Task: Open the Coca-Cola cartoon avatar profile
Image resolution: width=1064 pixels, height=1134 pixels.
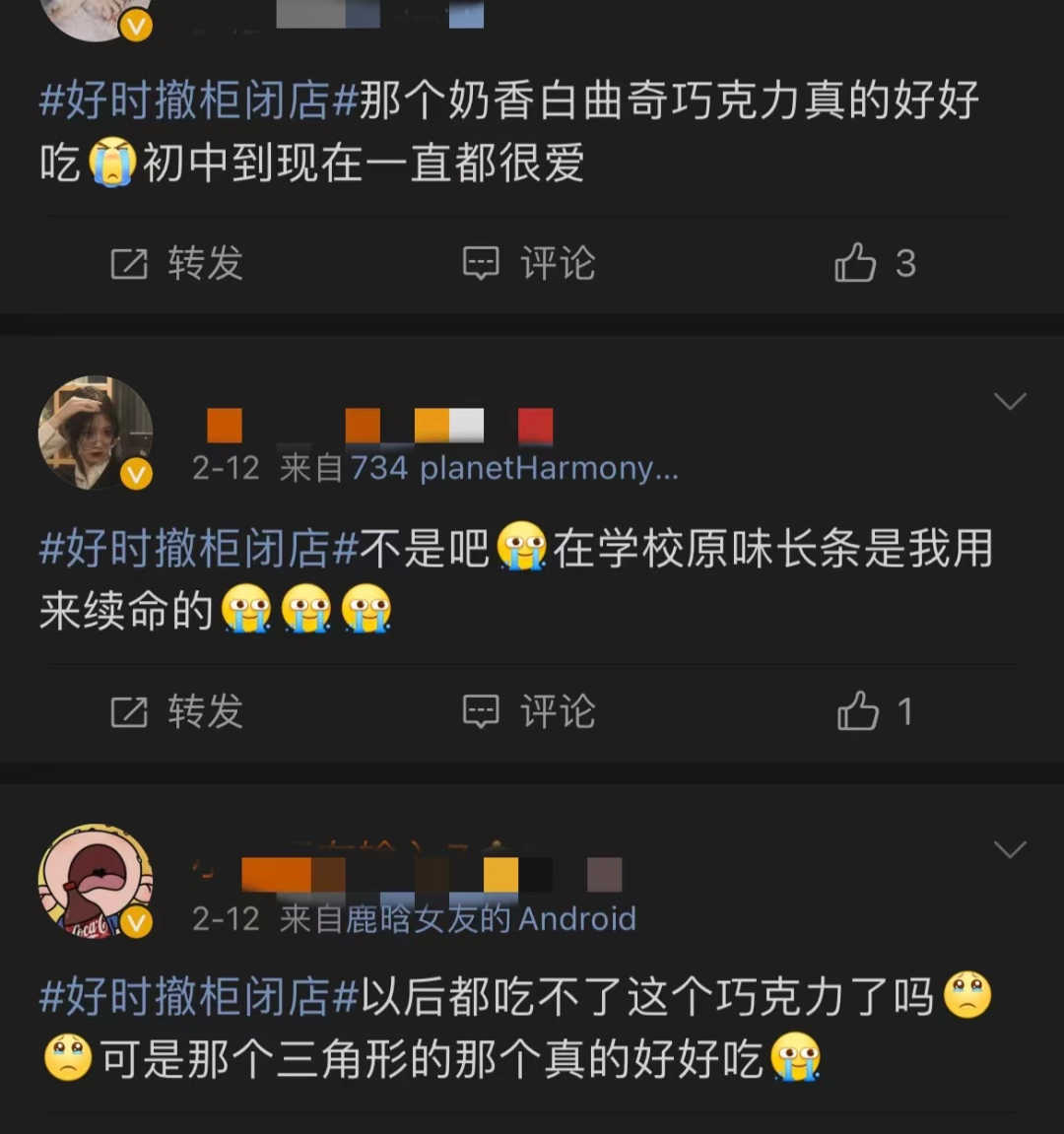Action: click(x=96, y=881)
